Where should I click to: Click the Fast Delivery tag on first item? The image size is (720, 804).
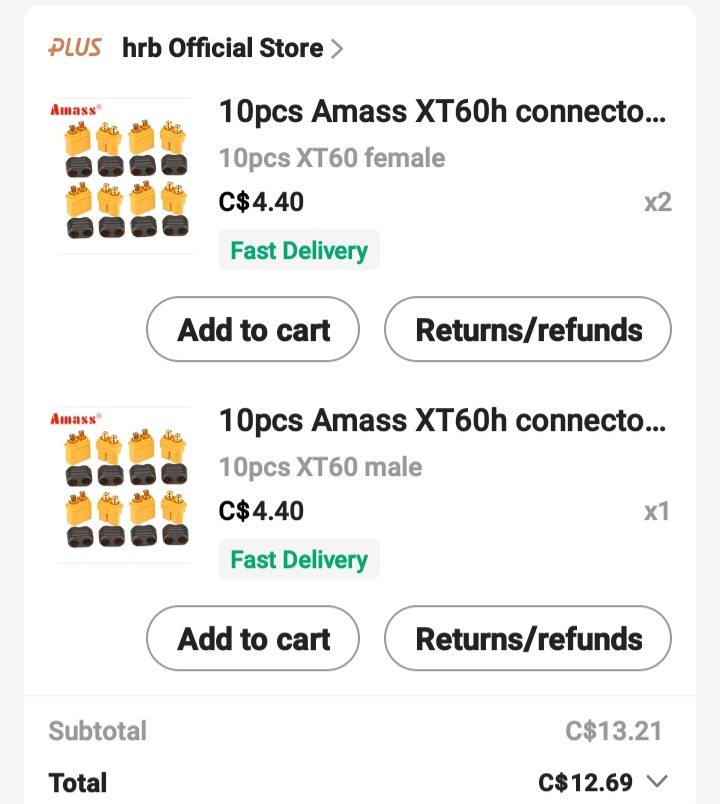tap(298, 249)
